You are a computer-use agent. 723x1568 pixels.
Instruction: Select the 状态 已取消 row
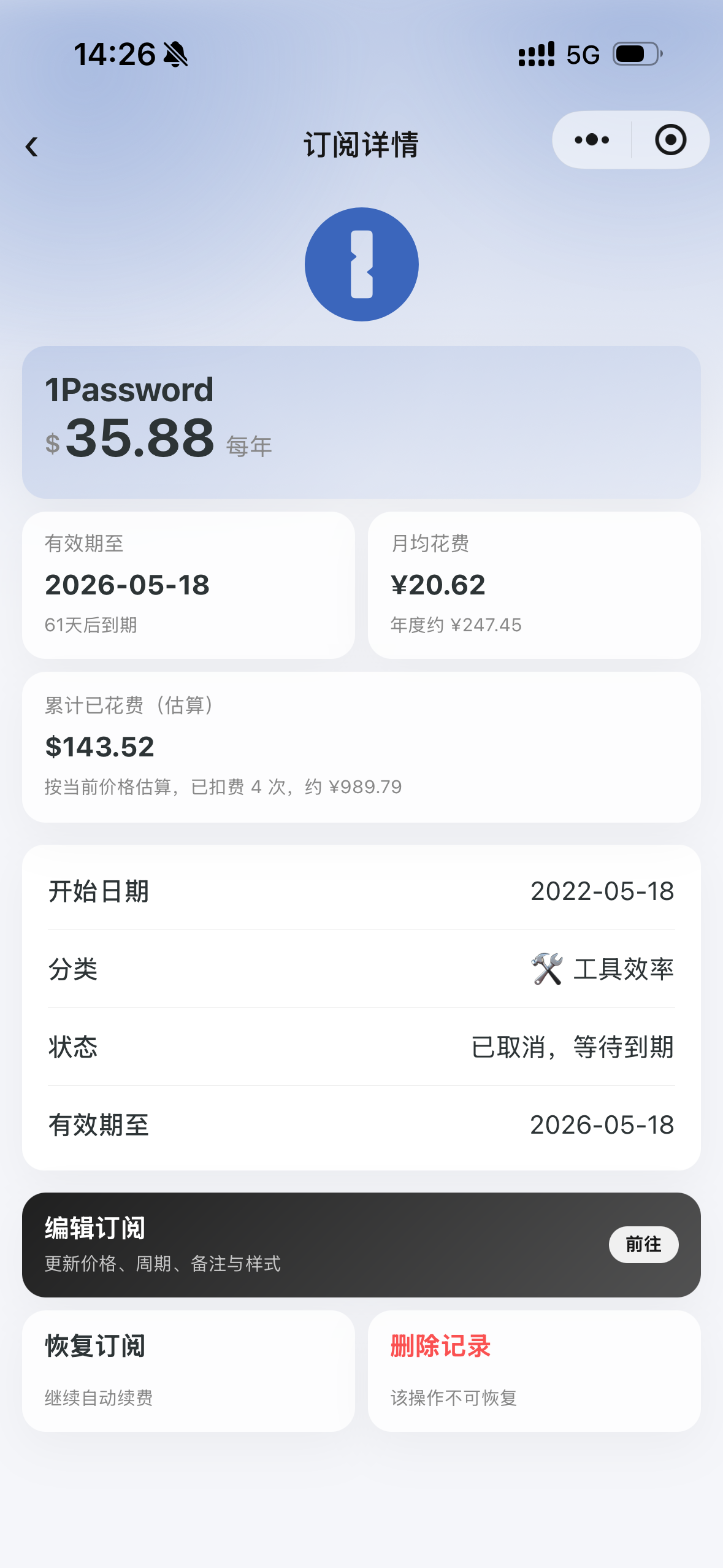(362, 1047)
